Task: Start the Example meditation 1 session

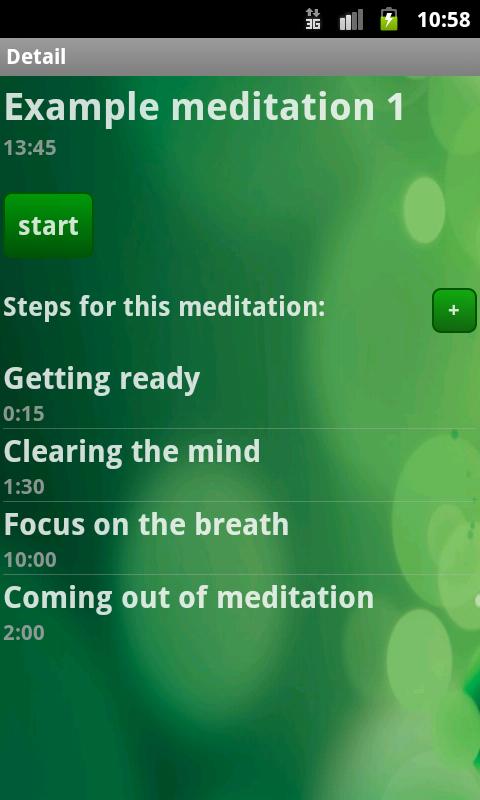Action: pyautogui.click(x=48, y=225)
